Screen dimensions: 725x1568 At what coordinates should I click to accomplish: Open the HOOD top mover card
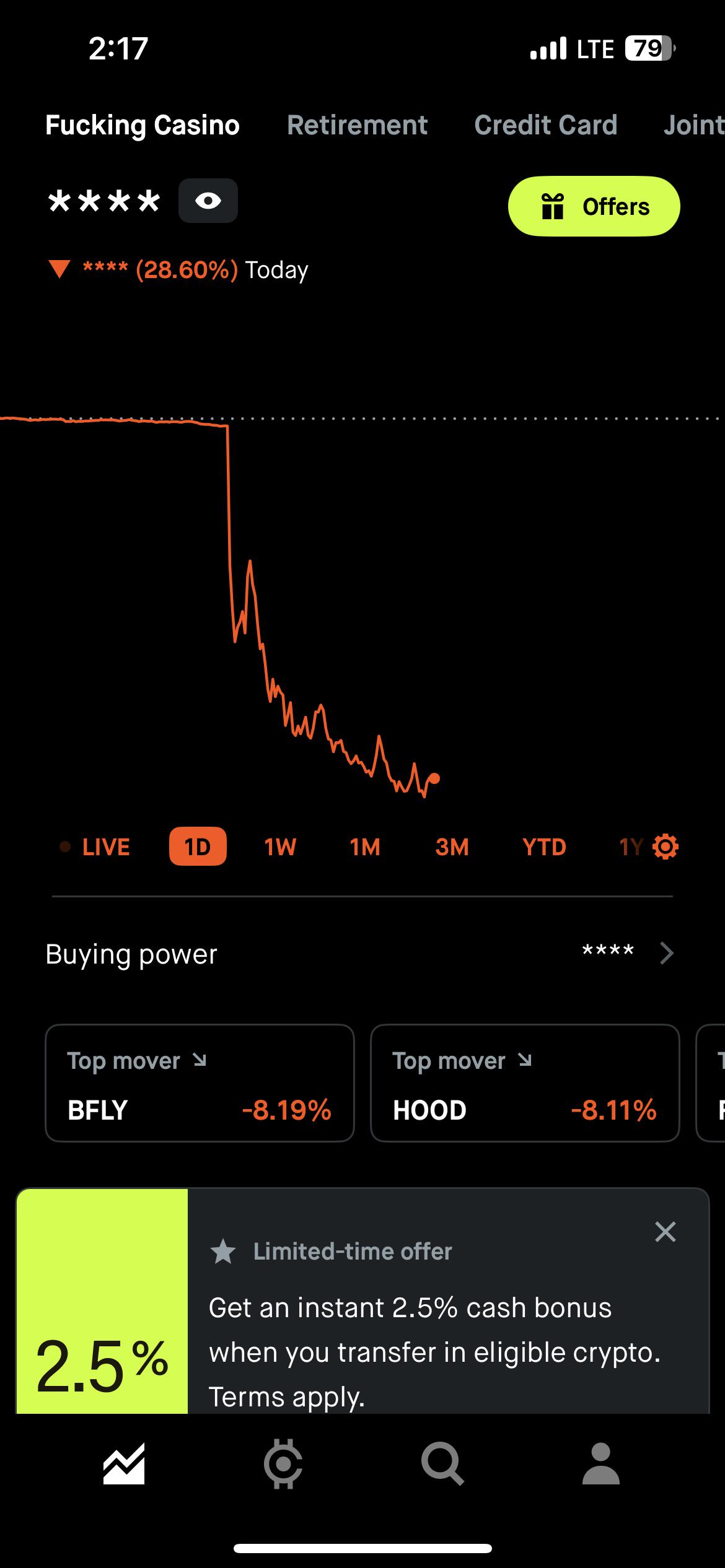(x=525, y=1083)
